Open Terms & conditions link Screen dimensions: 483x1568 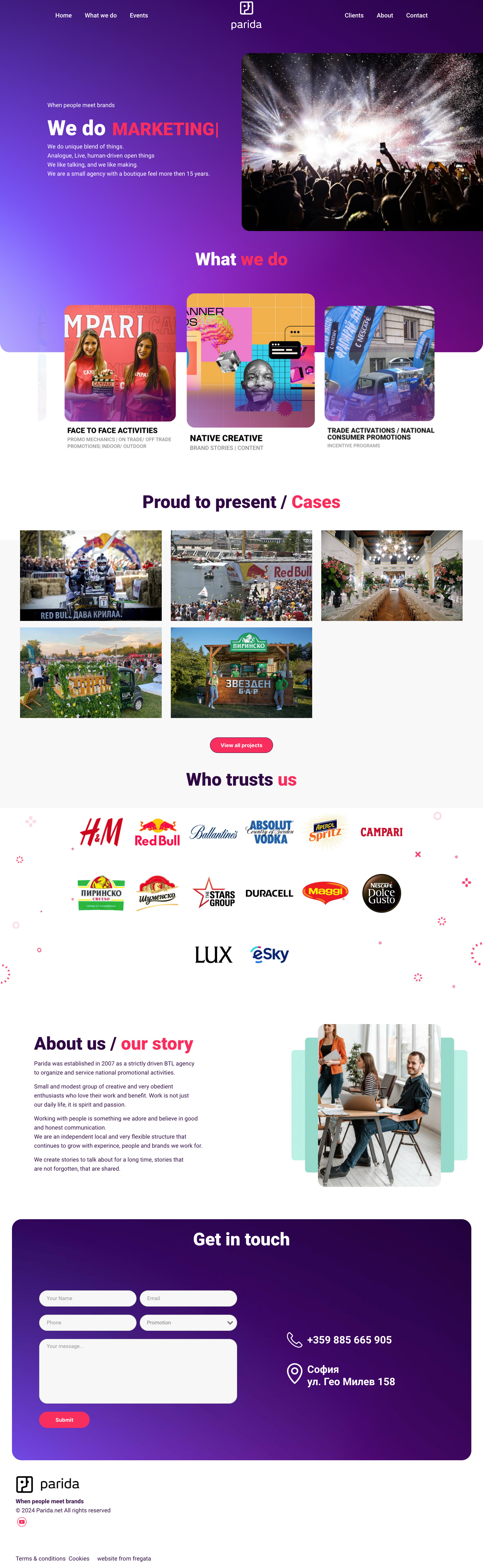(x=40, y=1559)
